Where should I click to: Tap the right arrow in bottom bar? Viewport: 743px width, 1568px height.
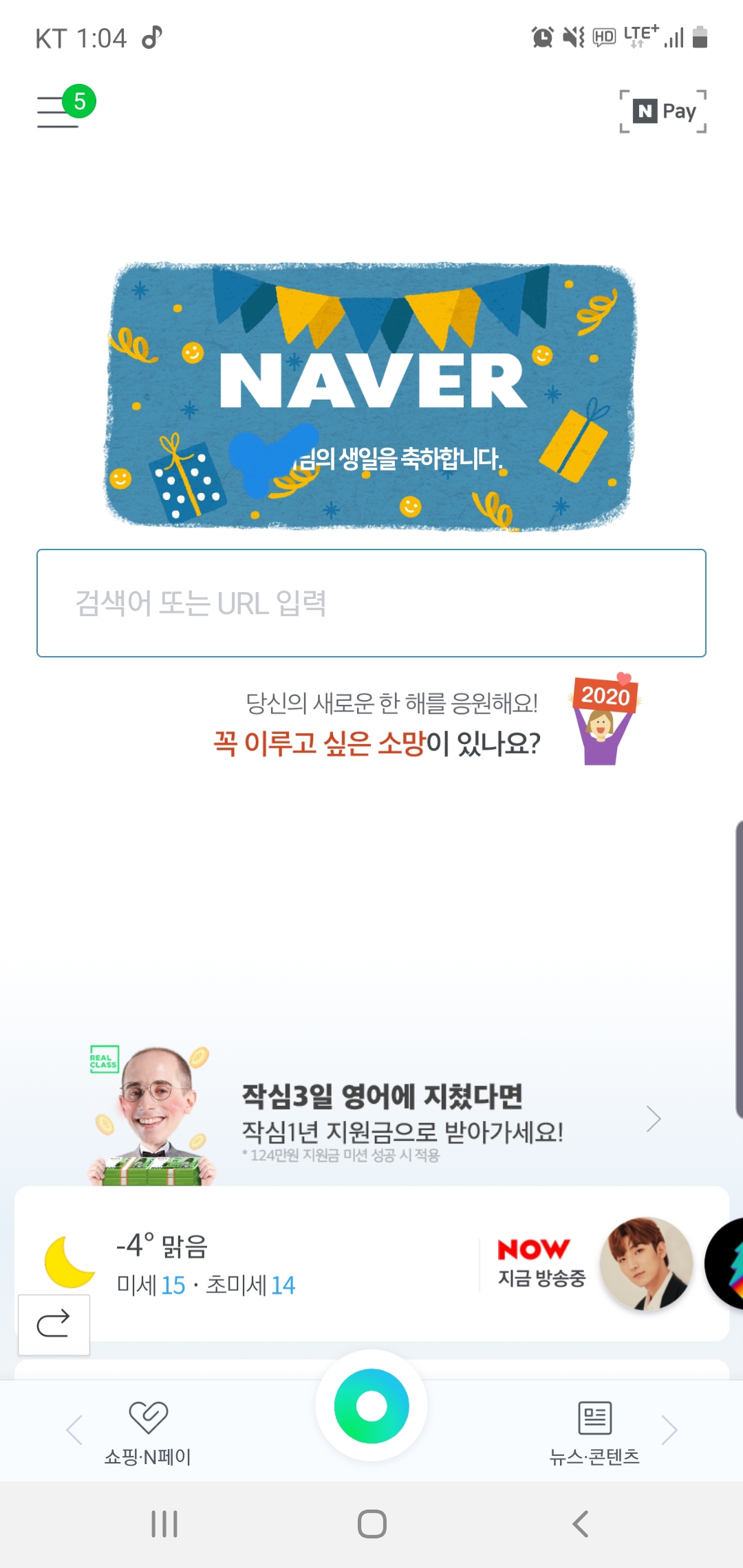coord(669,1430)
